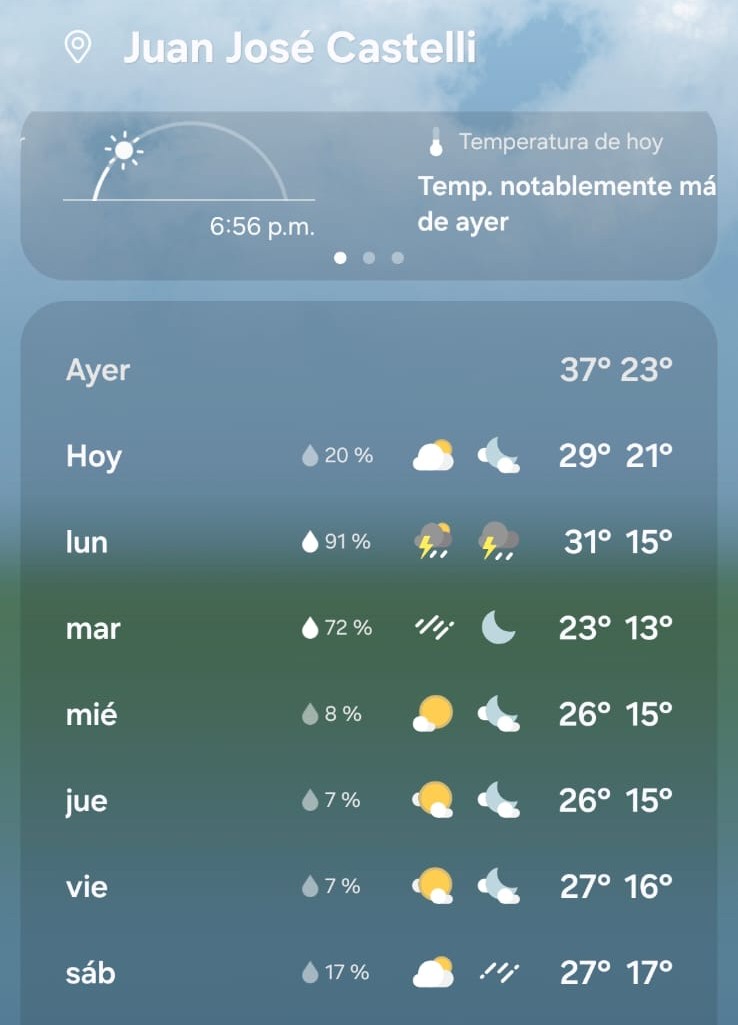View the lun forecast with 91 % rain
The image size is (738, 1025).
(368, 542)
